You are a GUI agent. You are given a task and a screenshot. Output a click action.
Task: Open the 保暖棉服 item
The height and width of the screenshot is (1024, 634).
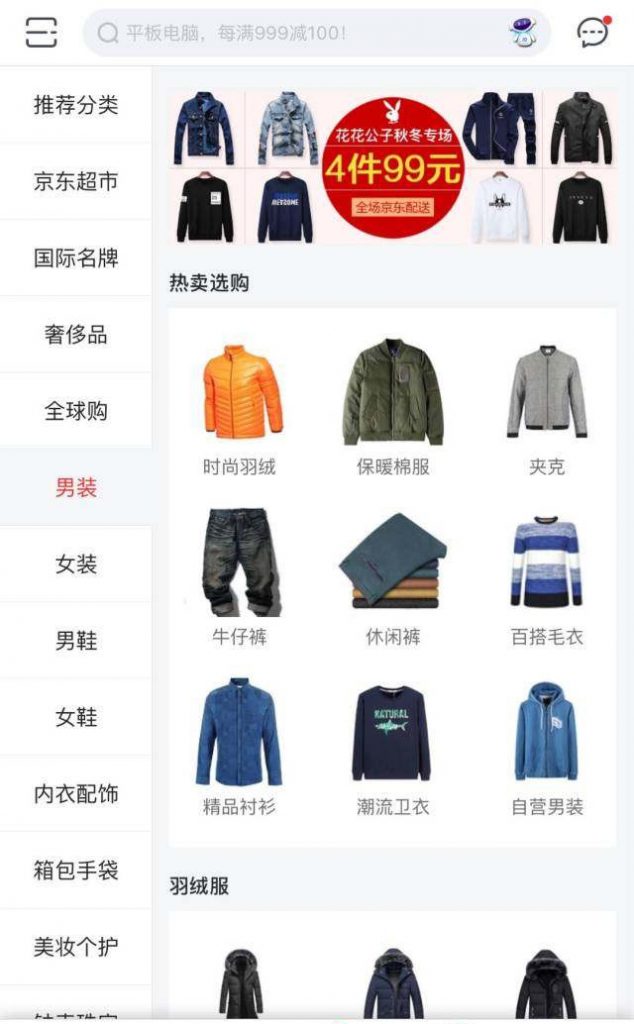click(x=393, y=407)
